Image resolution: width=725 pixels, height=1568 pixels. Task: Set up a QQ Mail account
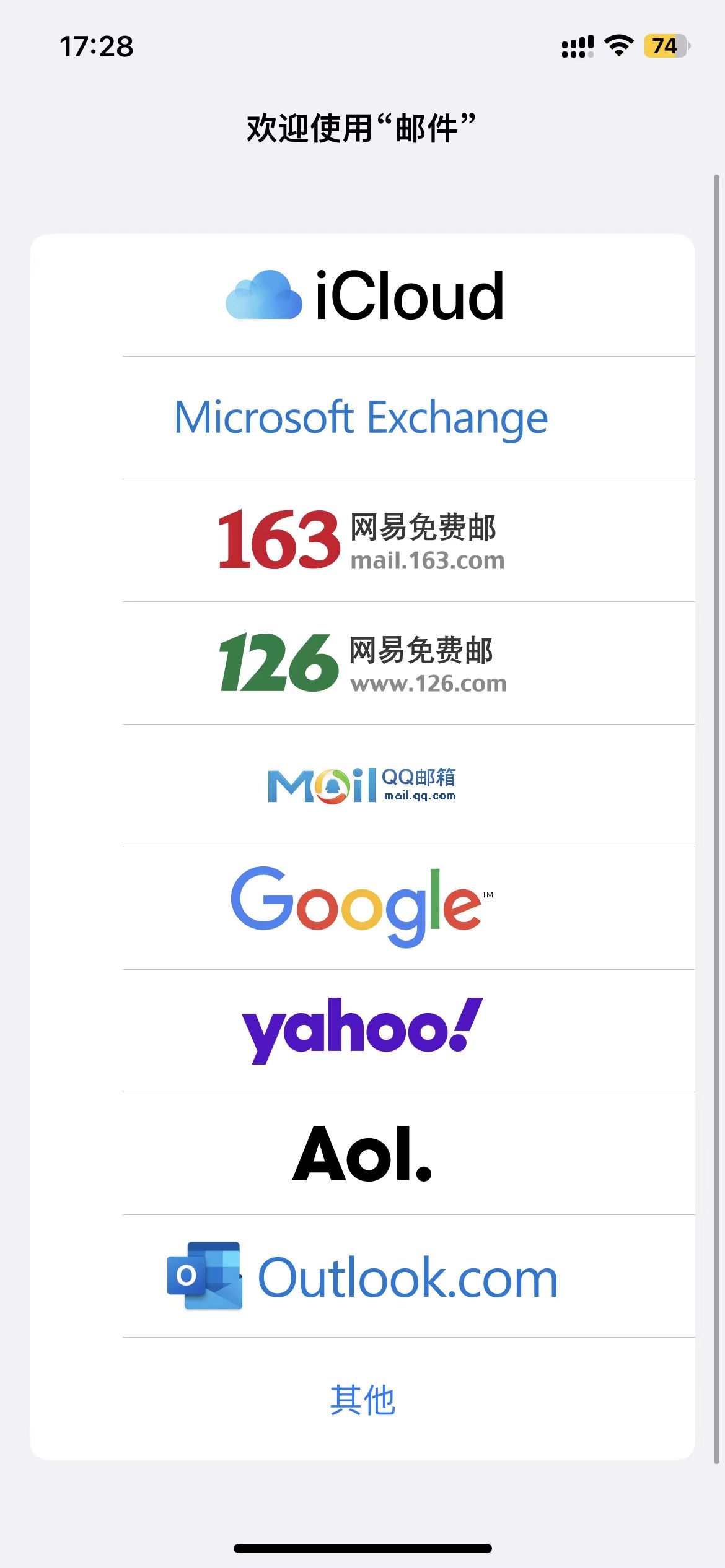click(x=362, y=786)
